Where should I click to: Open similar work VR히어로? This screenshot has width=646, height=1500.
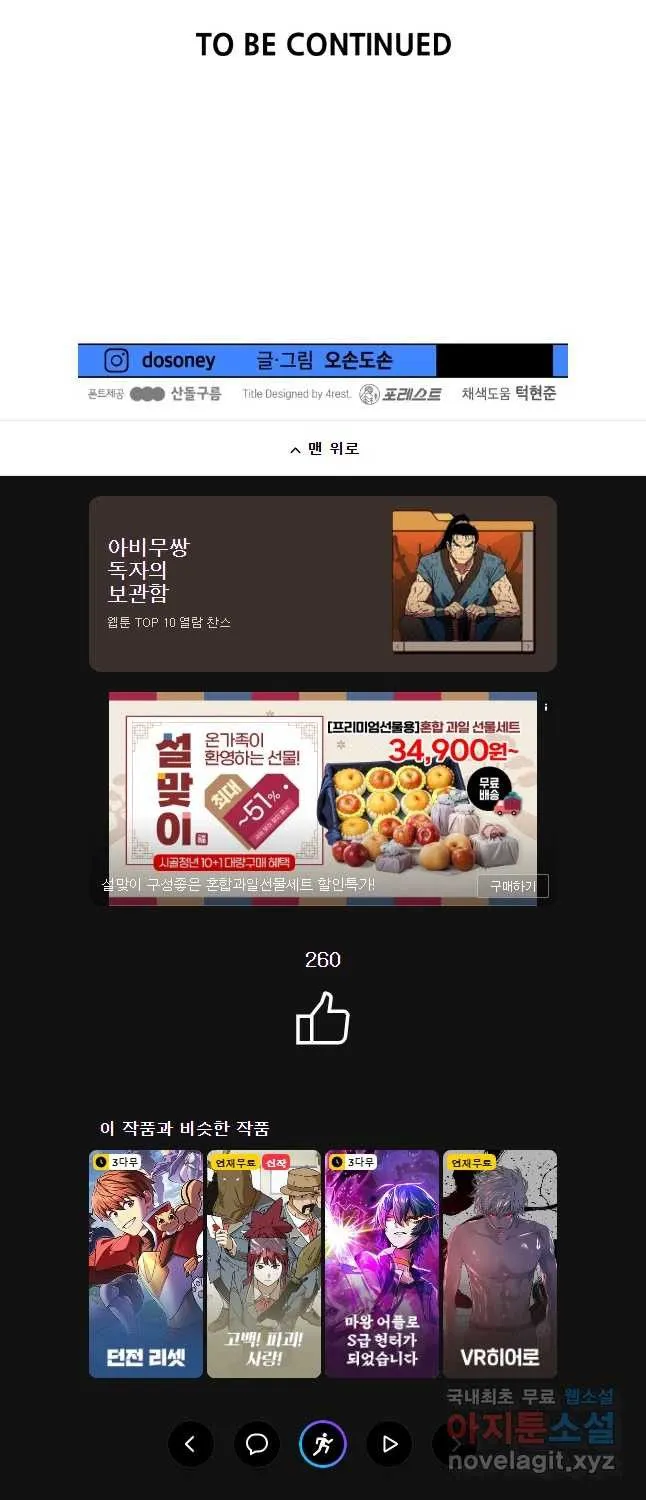499,1264
